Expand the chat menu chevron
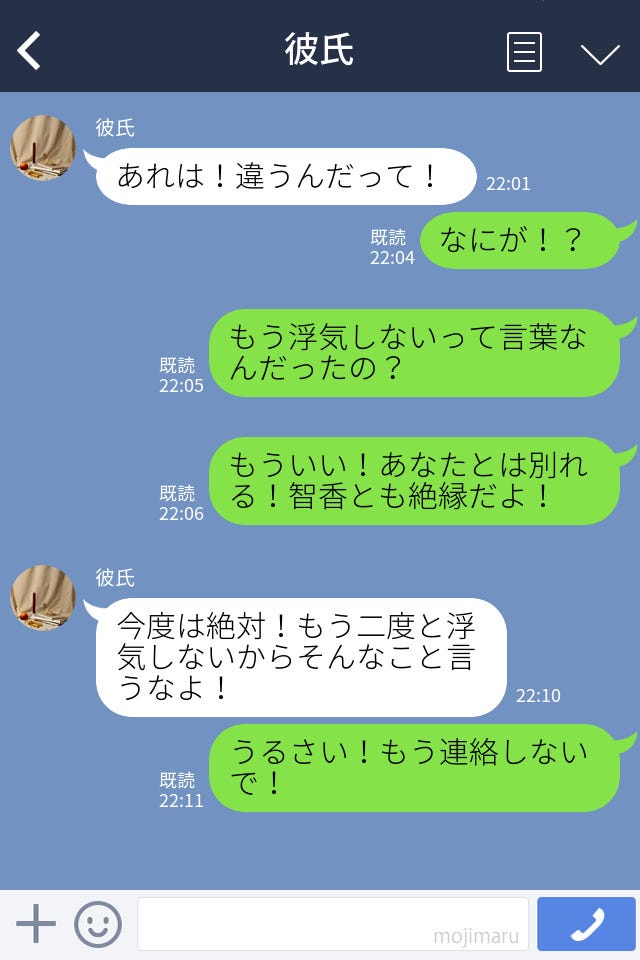 [x=600, y=53]
